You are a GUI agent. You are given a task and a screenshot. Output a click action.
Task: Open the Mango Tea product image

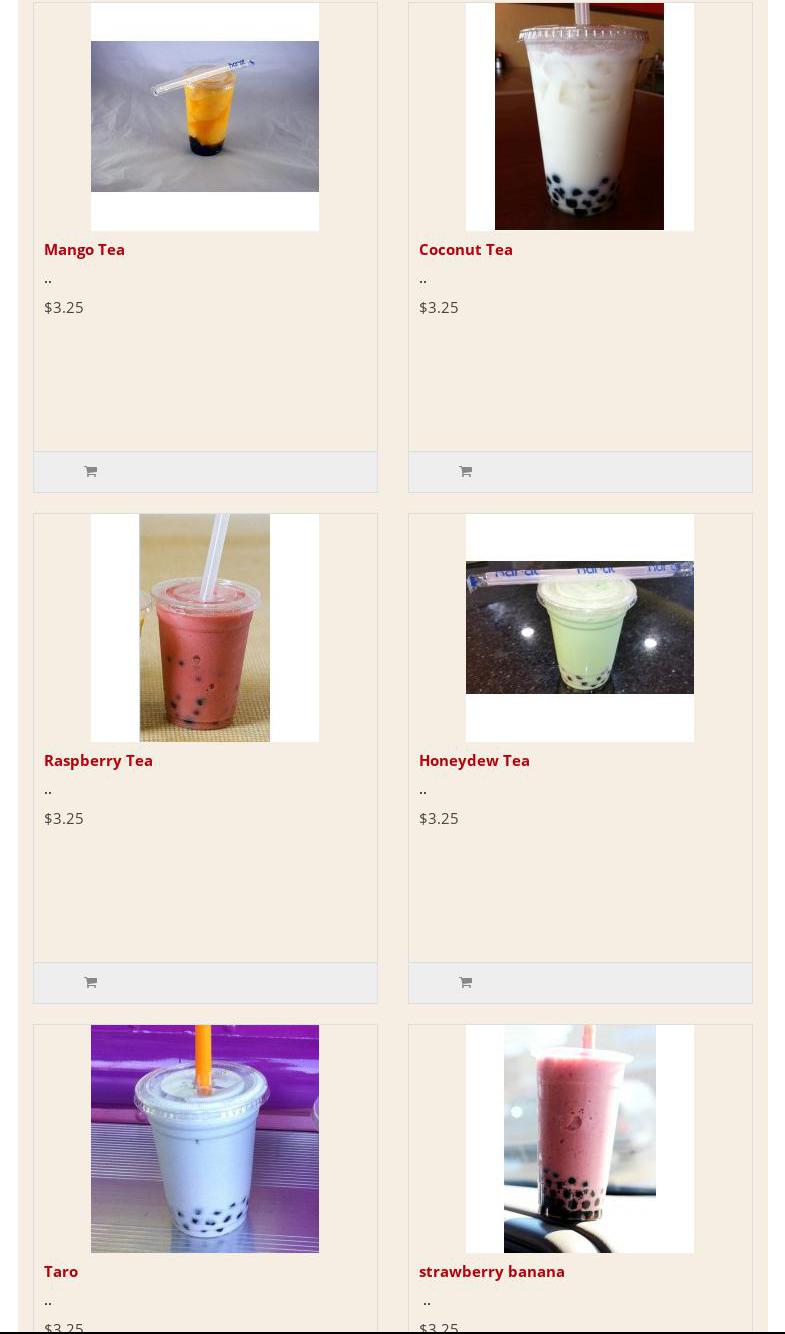[x=205, y=117]
